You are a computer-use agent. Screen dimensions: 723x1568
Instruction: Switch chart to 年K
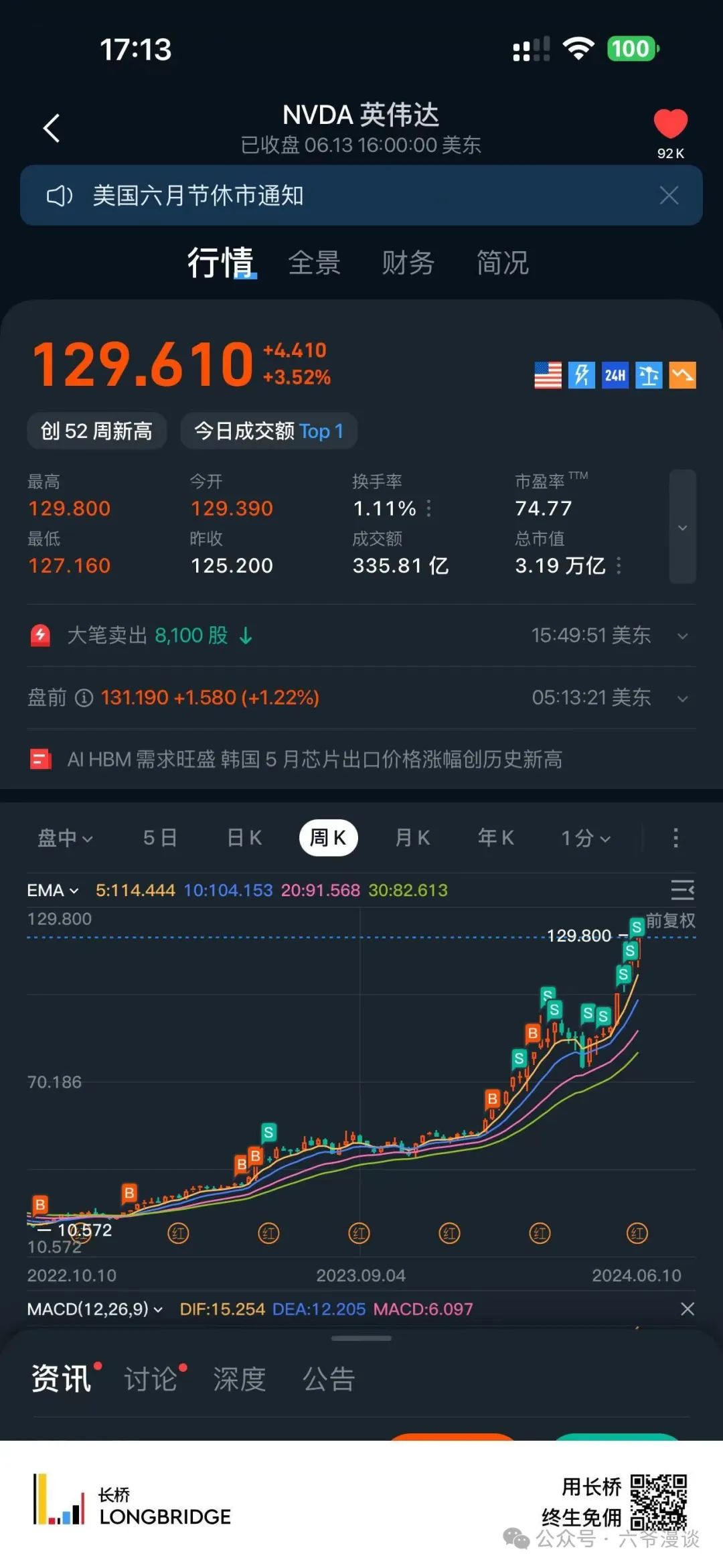click(496, 838)
